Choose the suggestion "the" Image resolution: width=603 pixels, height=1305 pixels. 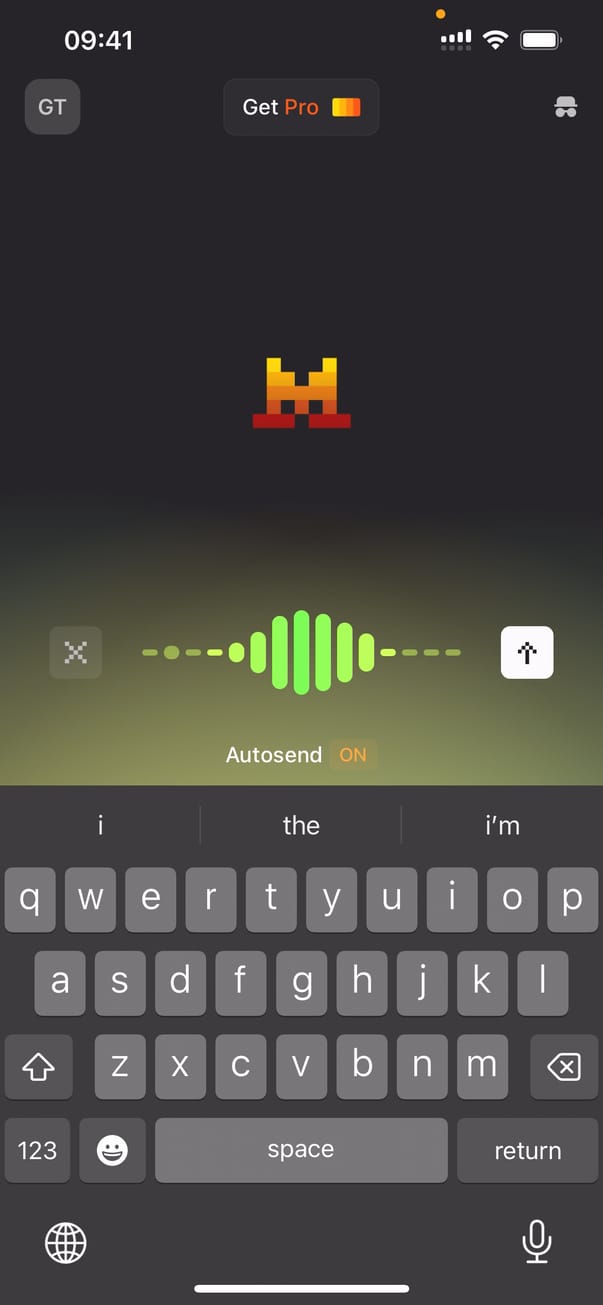click(x=301, y=825)
